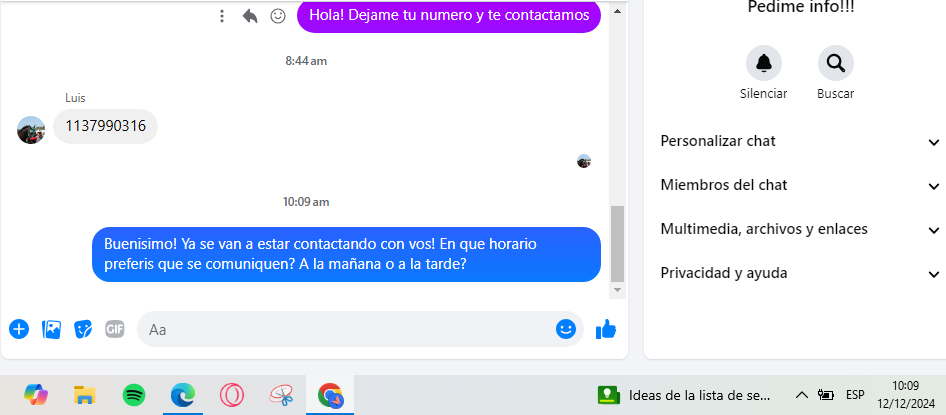946x415 pixels.
Task: React to the Hola message with emoji
Action: (x=278, y=16)
